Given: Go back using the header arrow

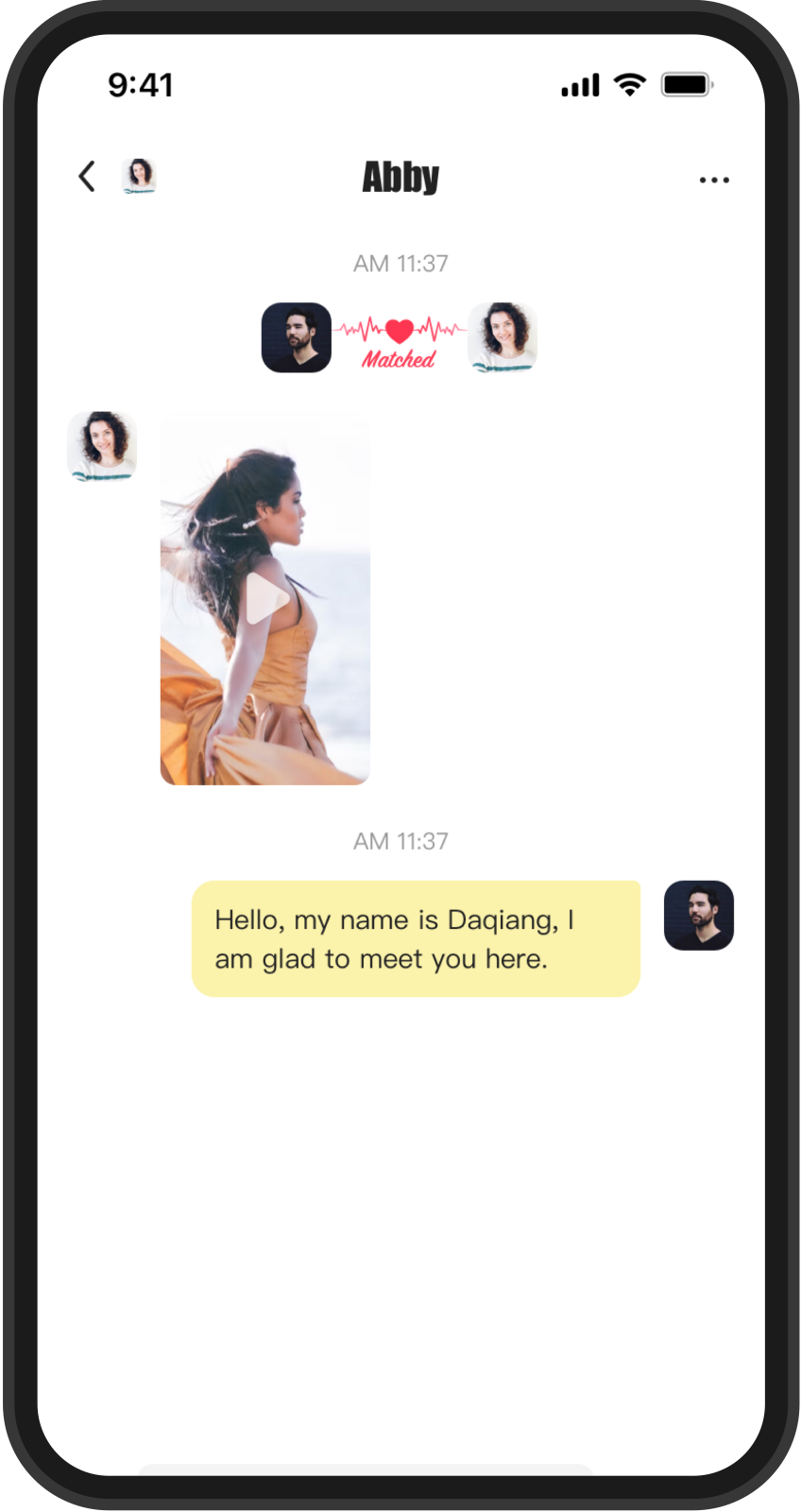Looking at the screenshot, I should [x=87, y=177].
